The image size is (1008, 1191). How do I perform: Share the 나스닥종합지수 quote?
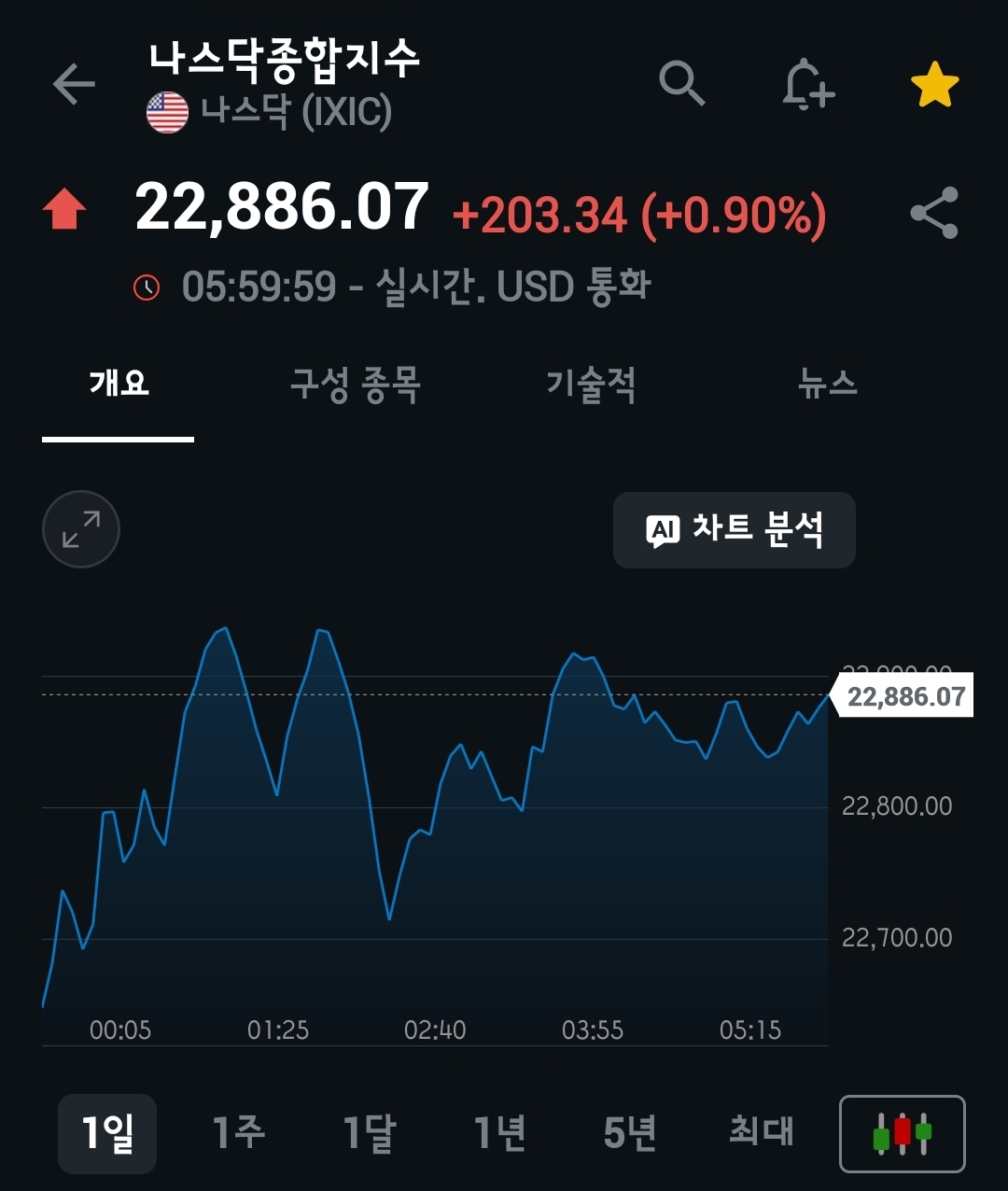tap(934, 213)
